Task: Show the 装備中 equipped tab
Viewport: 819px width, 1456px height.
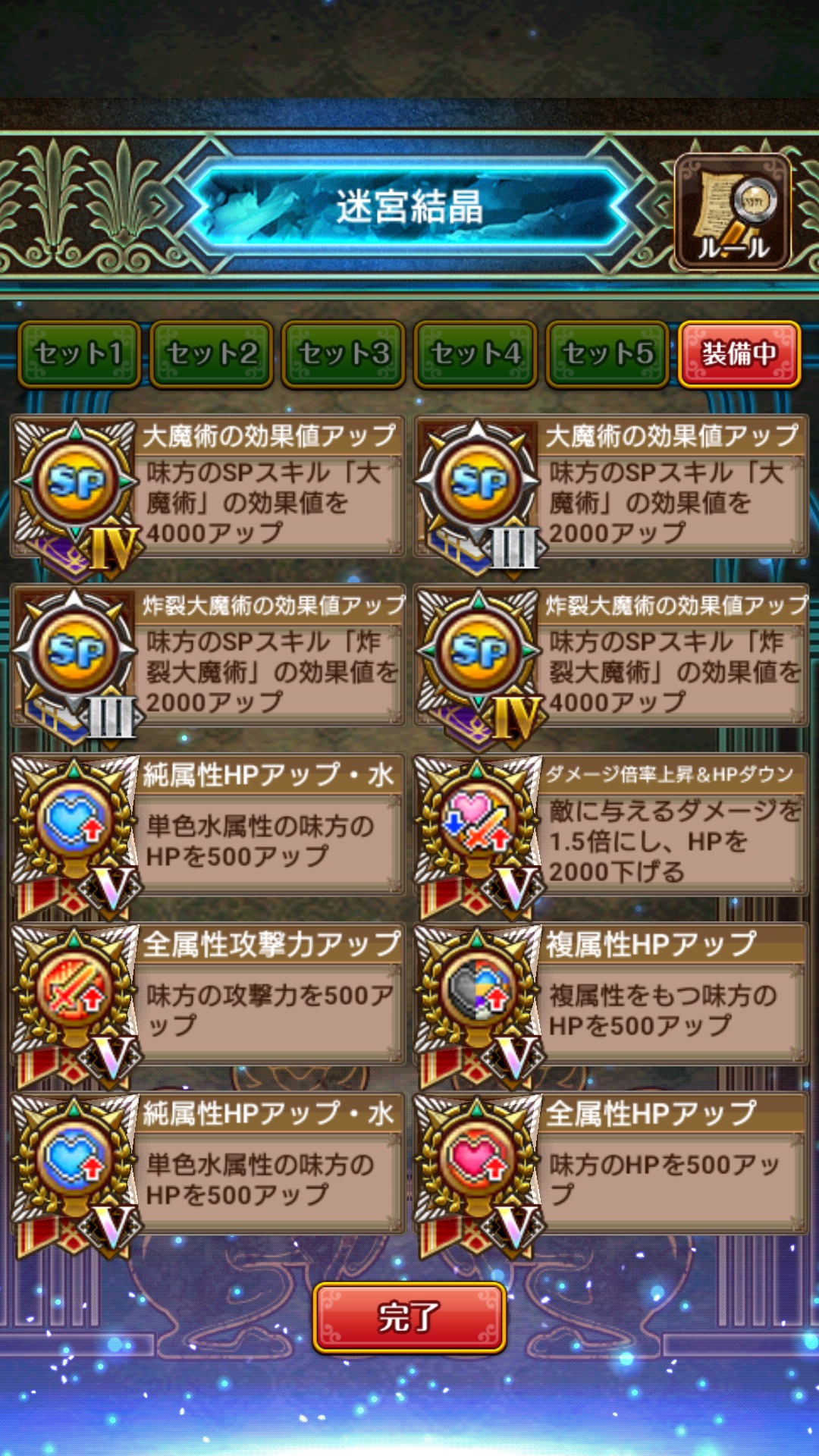Action: (739, 354)
